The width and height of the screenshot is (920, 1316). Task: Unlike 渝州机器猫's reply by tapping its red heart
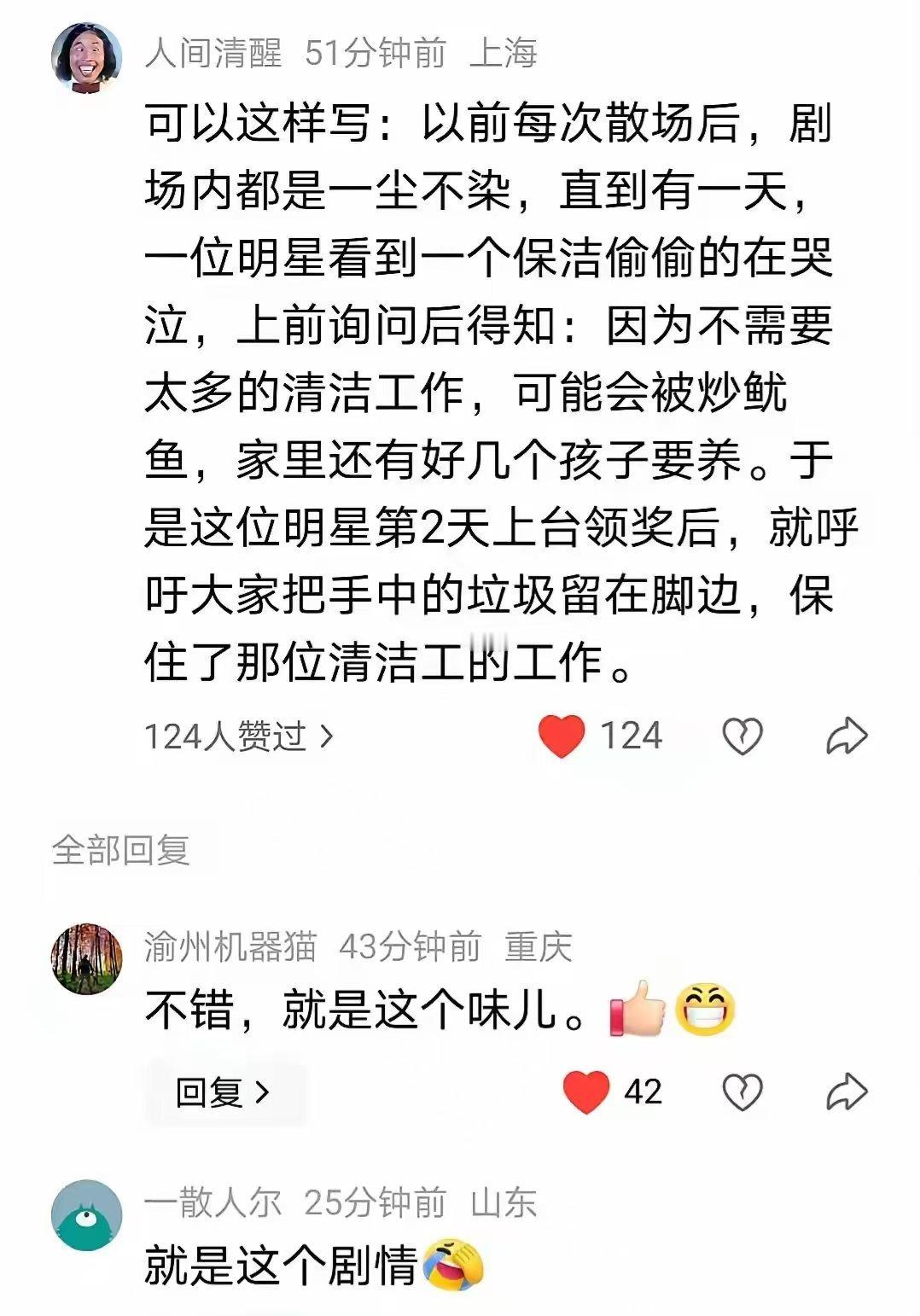[x=585, y=1091]
